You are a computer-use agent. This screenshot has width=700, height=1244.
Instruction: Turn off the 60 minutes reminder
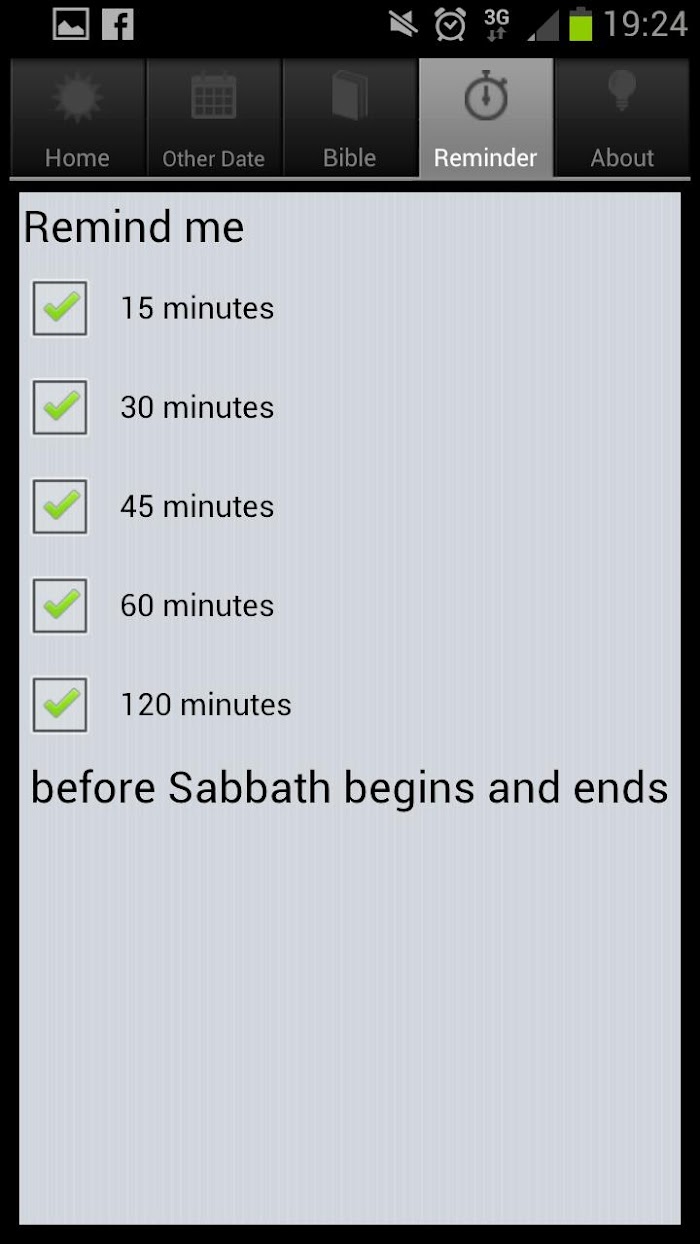60,605
